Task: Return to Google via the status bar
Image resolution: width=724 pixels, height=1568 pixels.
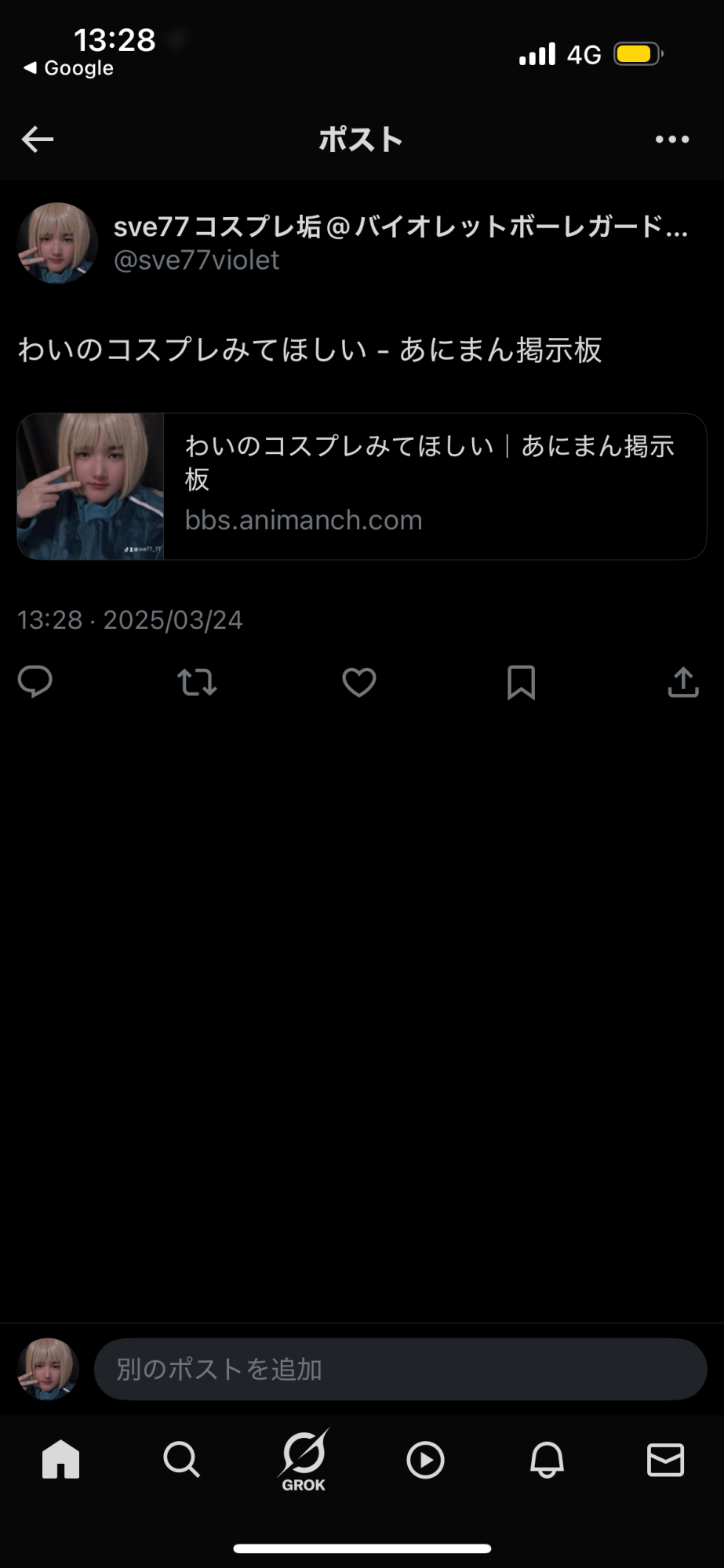Action: (x=69, y=68)
